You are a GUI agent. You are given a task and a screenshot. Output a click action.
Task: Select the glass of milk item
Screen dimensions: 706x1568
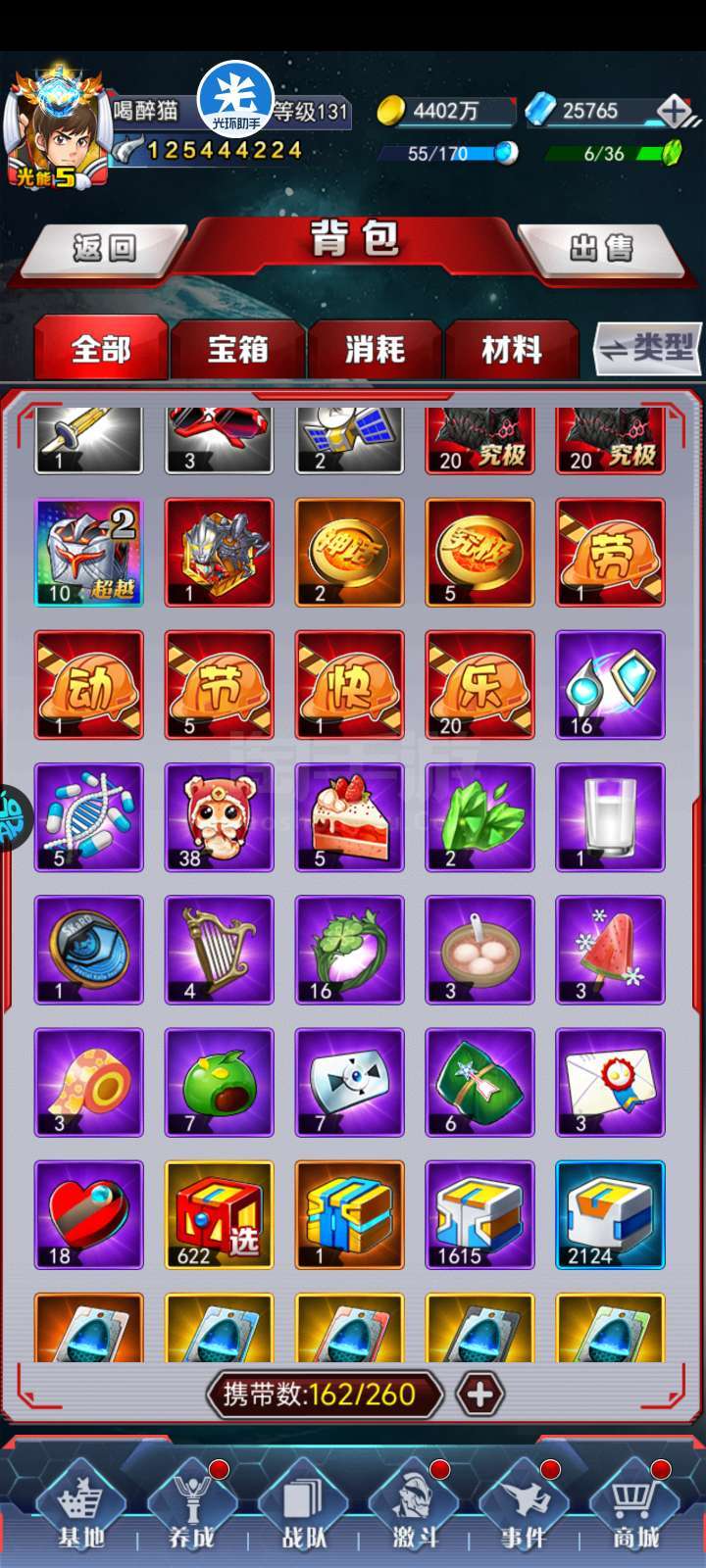point(610,817)
